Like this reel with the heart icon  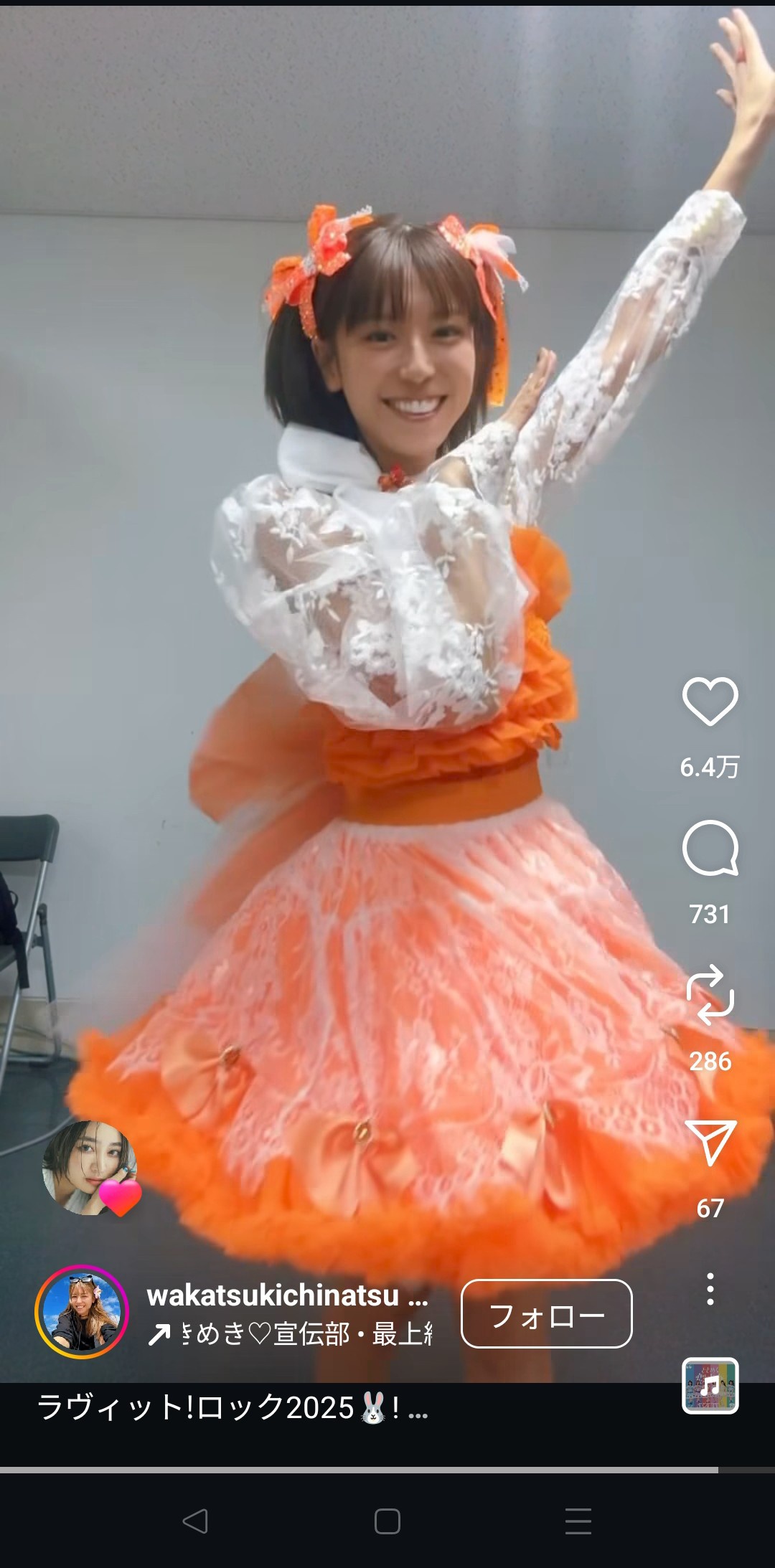[710, 701]
